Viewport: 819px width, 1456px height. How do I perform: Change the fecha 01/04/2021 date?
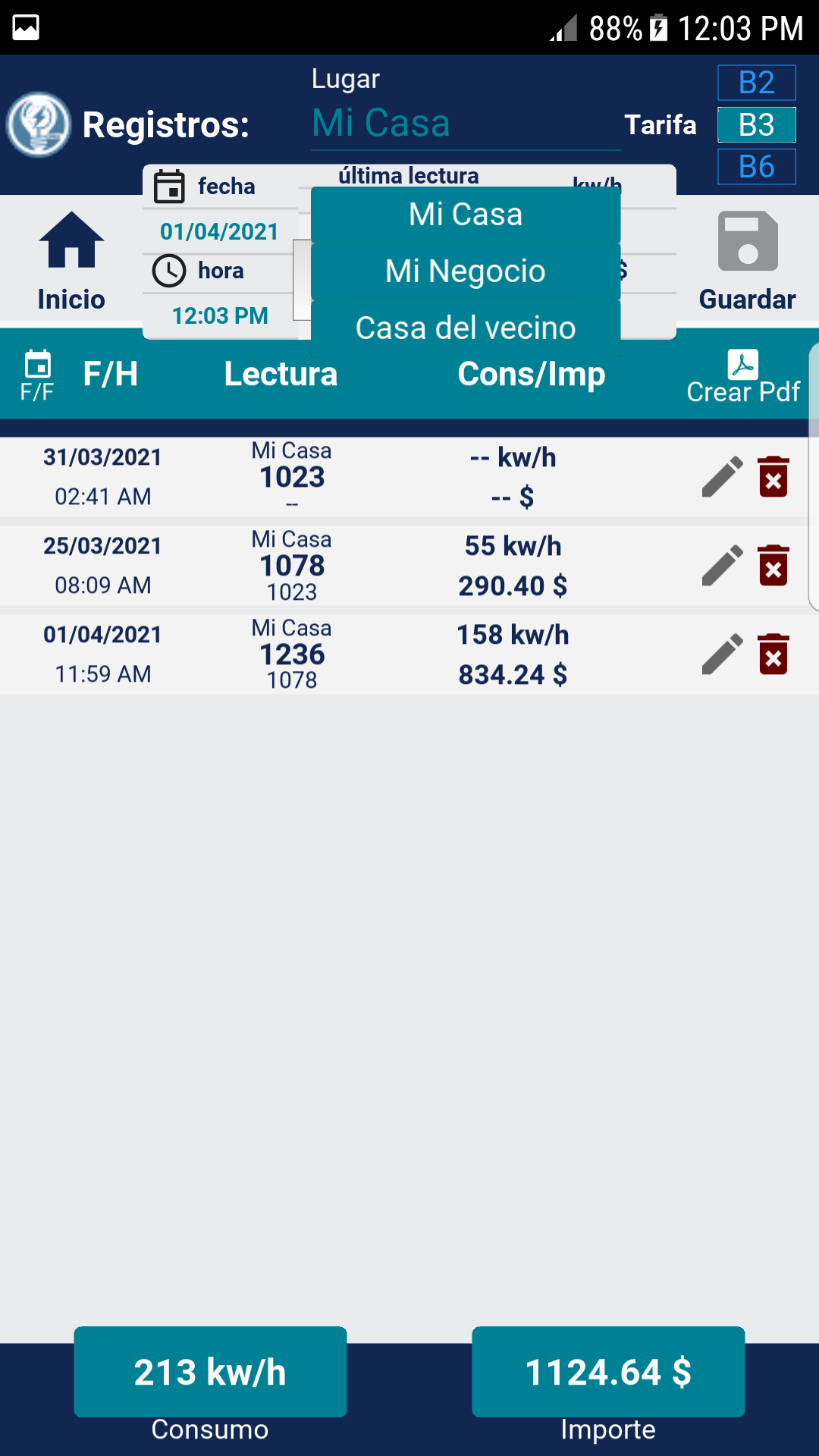tap(219, 231)
